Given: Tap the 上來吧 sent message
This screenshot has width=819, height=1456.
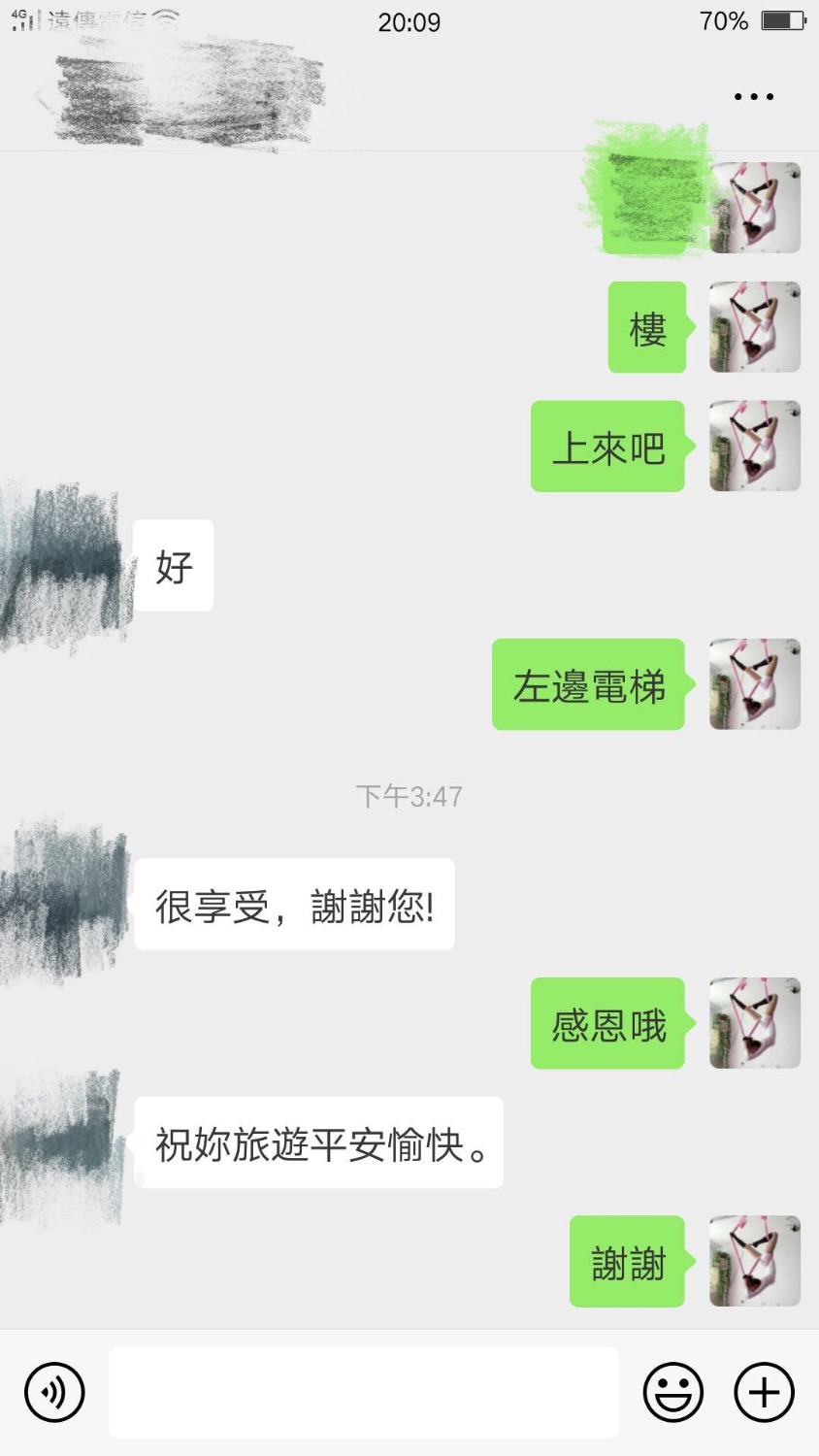Looking at the screenshot, I should [x=606, y=446].
